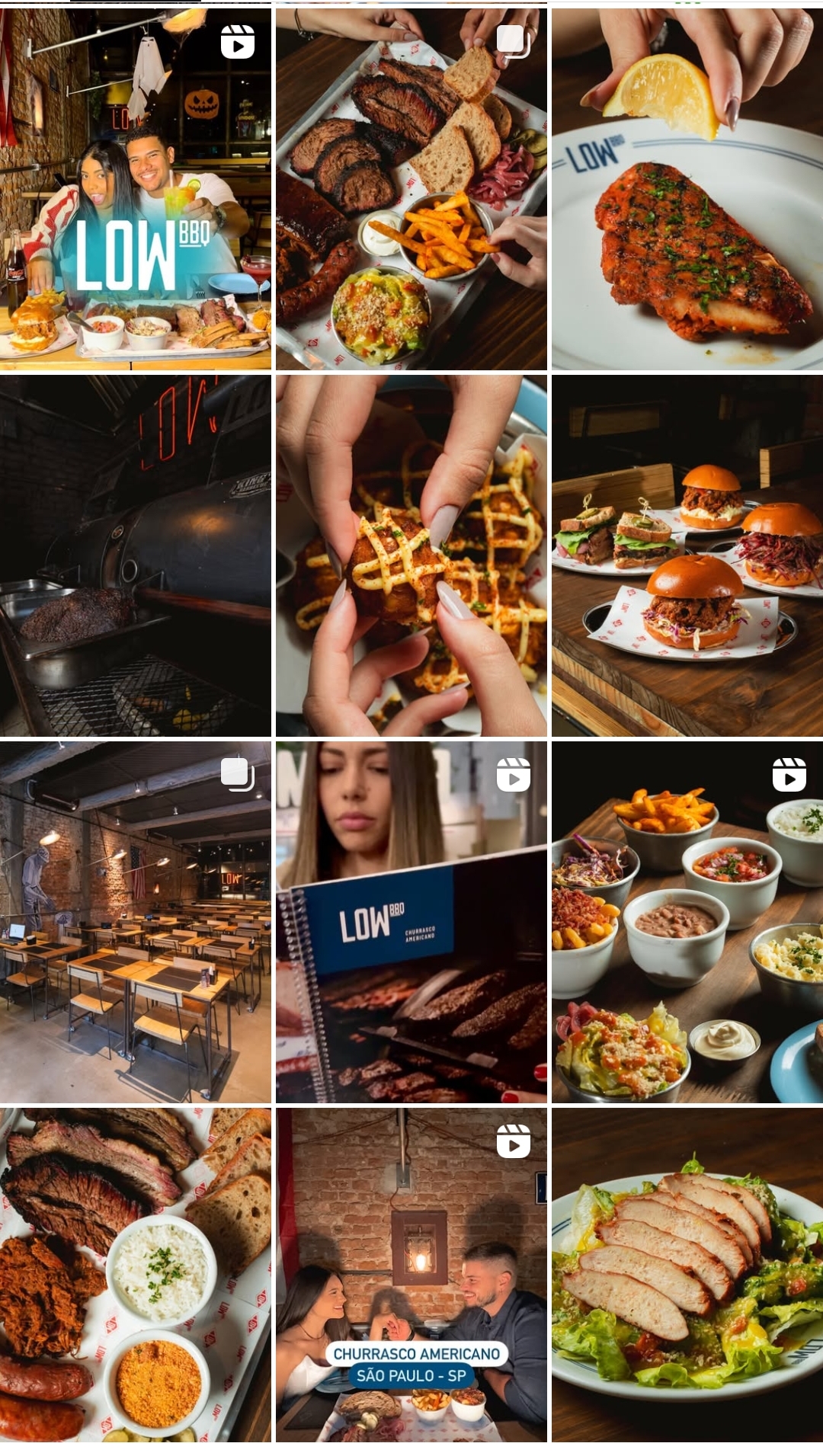Open the post of hands pulling a sauced croquette

pos(411,555)
